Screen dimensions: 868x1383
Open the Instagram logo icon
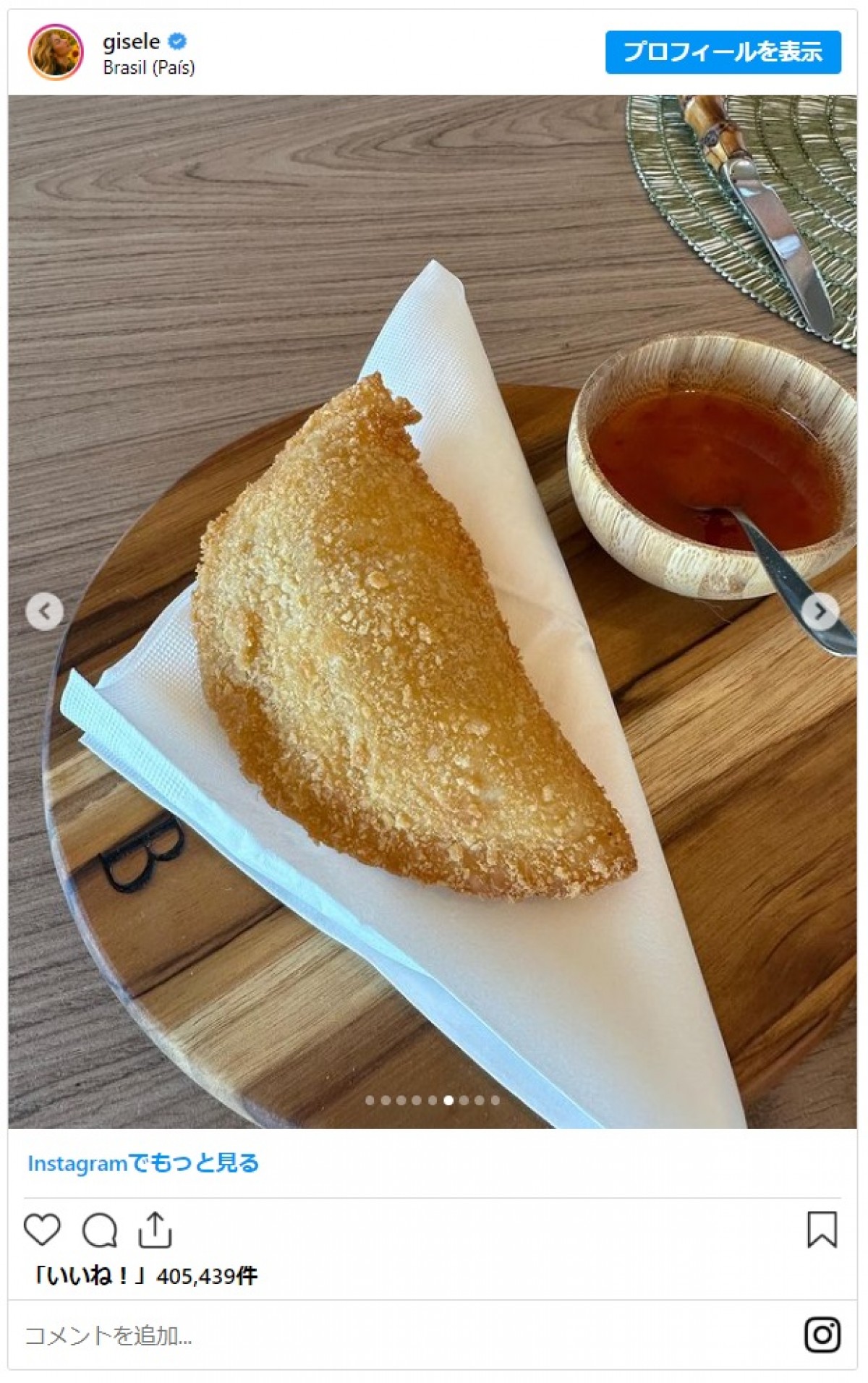[822, 1335]
